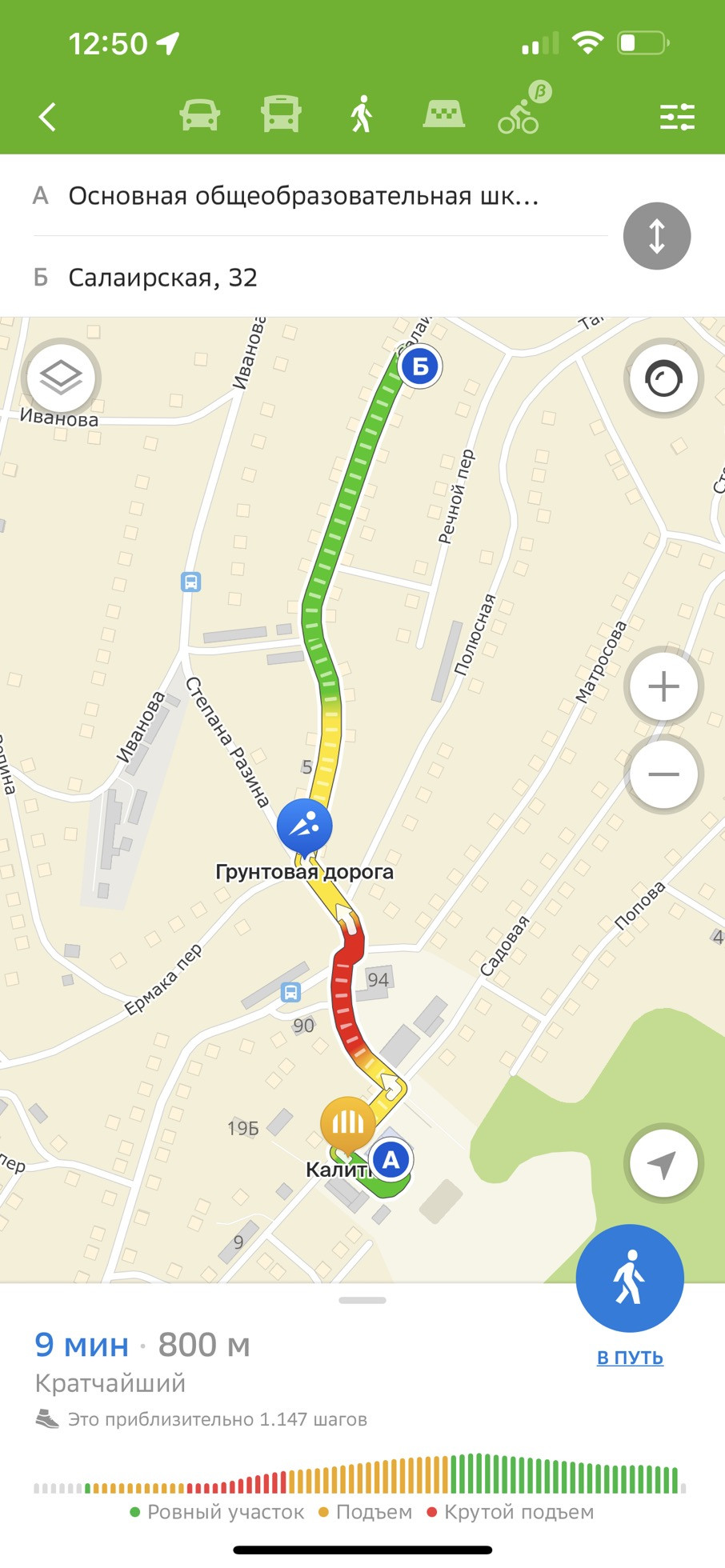The image size is (725, 1568).
Task: Open map layers button
Action: pyautogui.click(x=61, y=378)
